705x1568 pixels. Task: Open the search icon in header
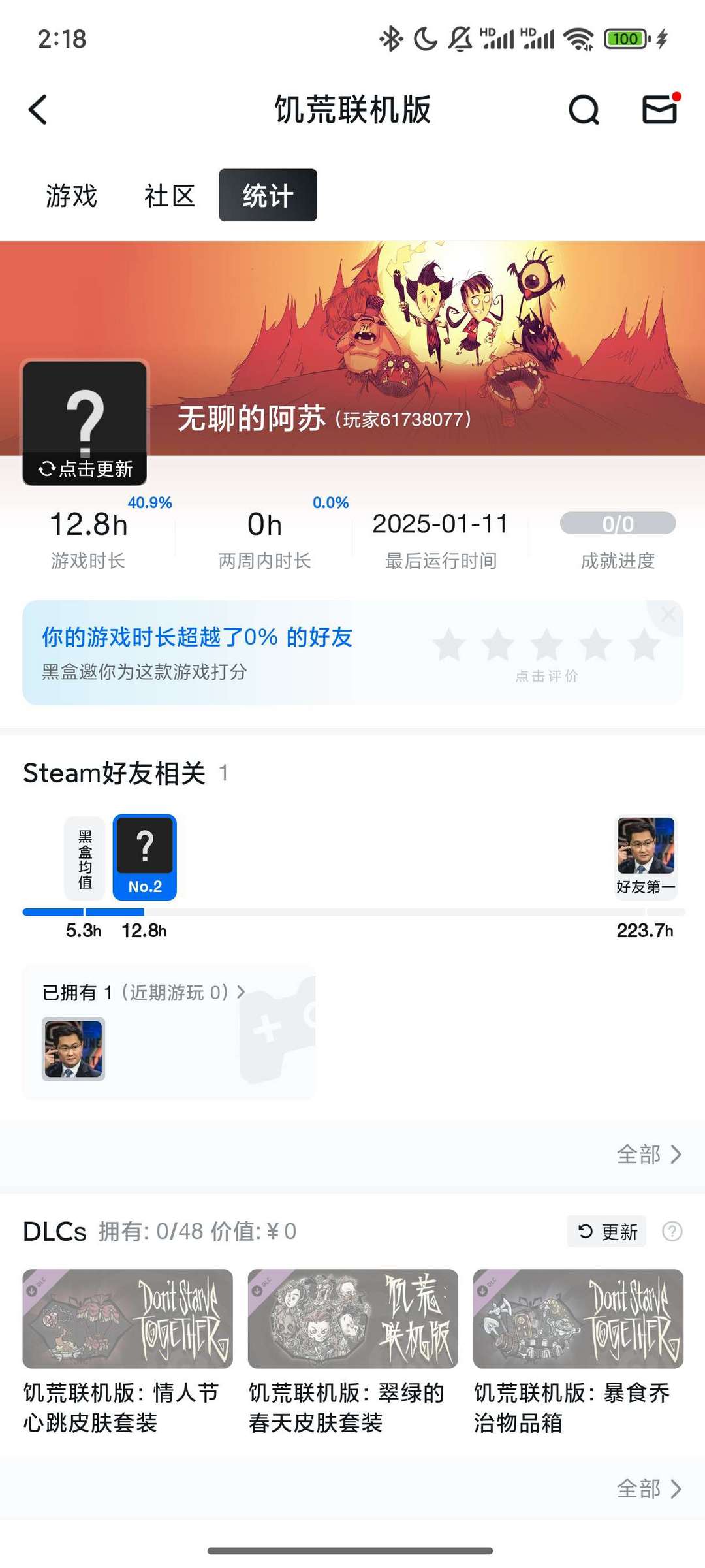tap(583, 109)
